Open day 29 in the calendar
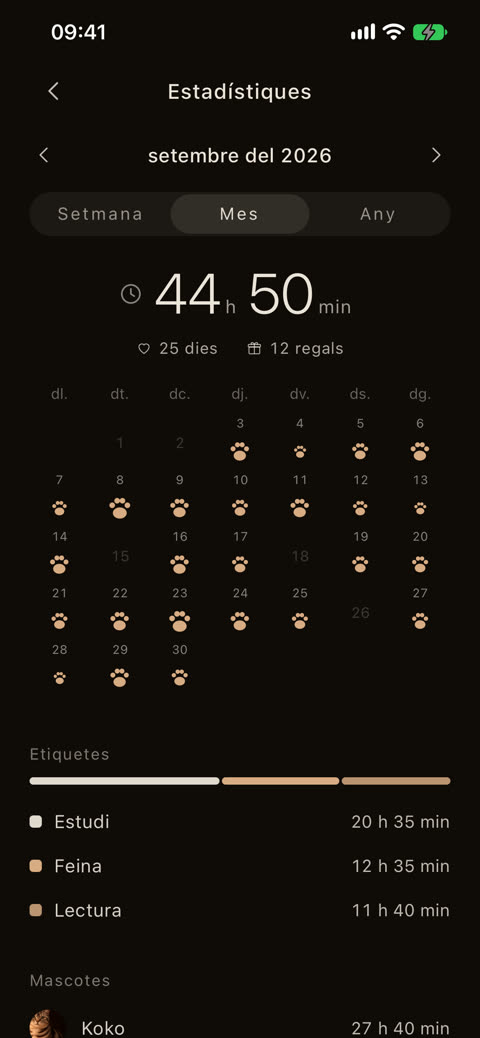This screenshot has height=1038, width=480. coord(120,667)
